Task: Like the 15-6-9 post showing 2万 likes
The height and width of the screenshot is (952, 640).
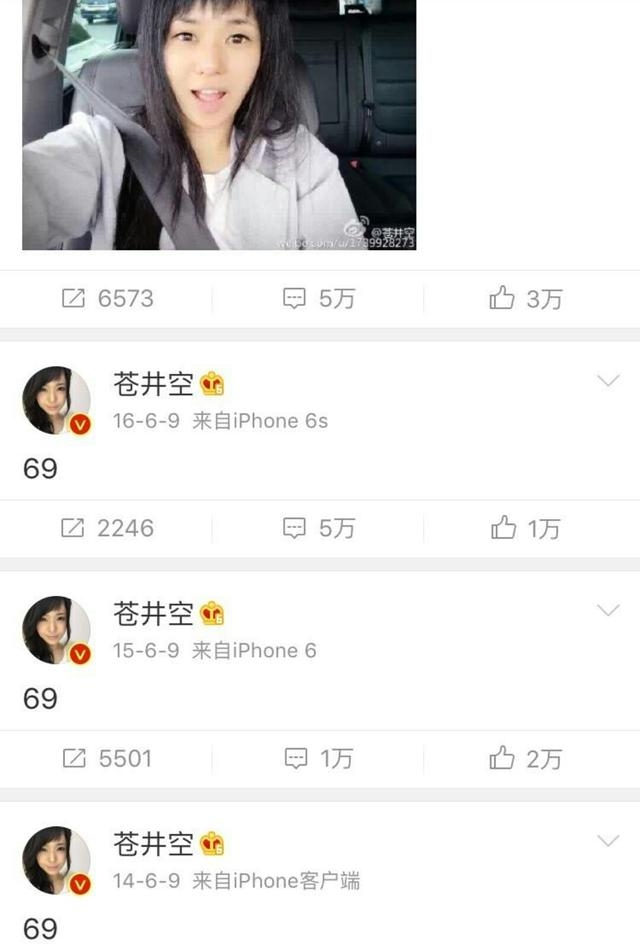Action: [x=526, y=758]
